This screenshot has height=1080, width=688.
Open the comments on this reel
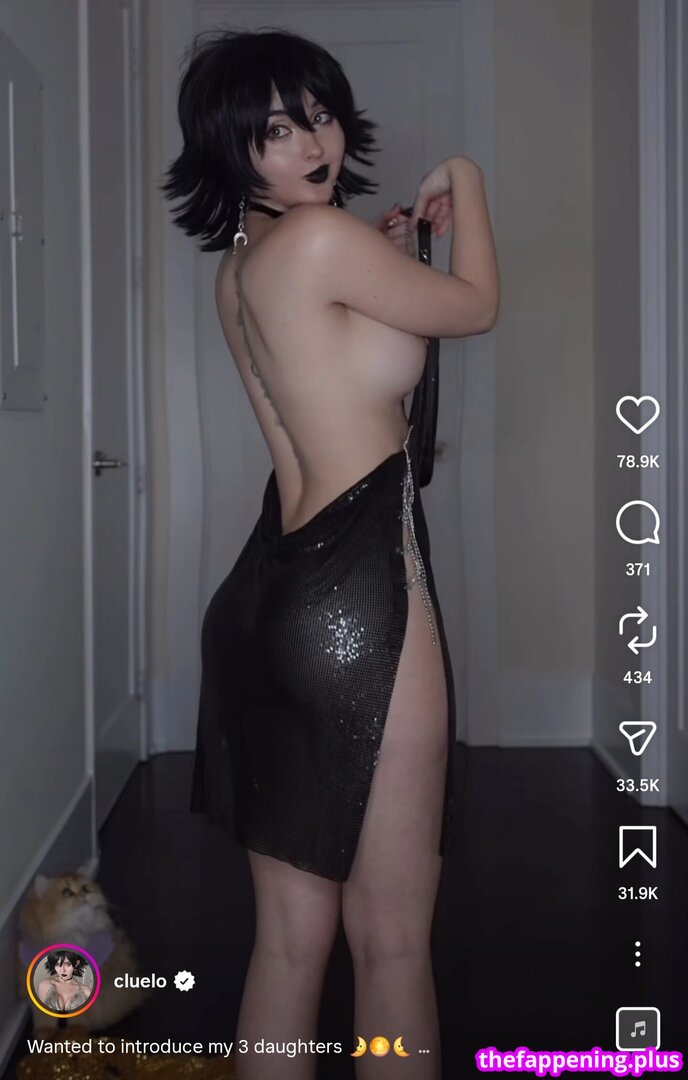[x=637, y=522]
